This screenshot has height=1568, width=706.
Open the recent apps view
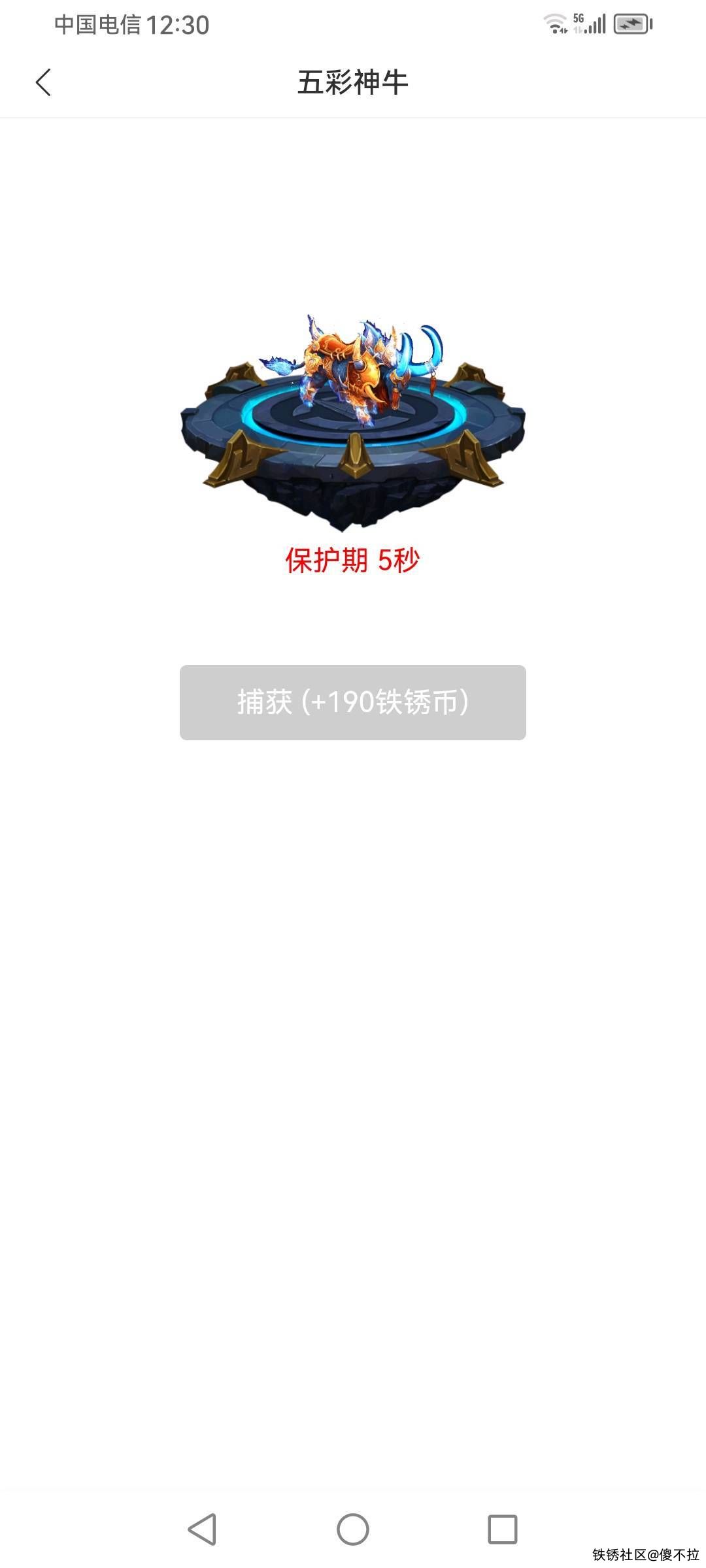coord(502,1529)
